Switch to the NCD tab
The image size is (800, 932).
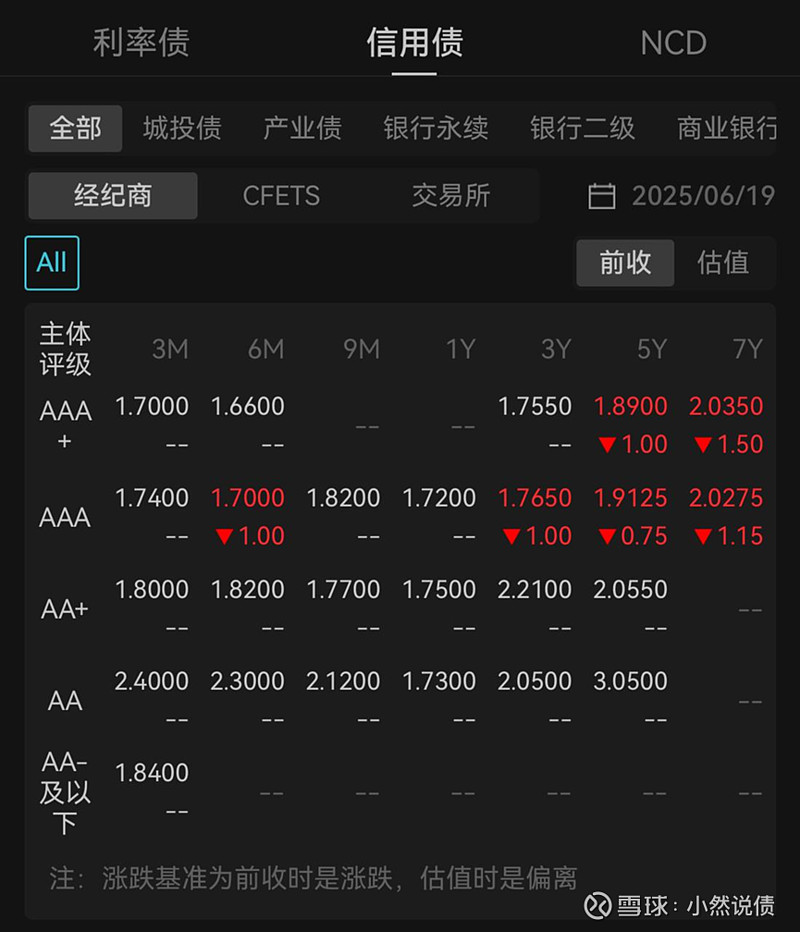(x=673, y=43)
